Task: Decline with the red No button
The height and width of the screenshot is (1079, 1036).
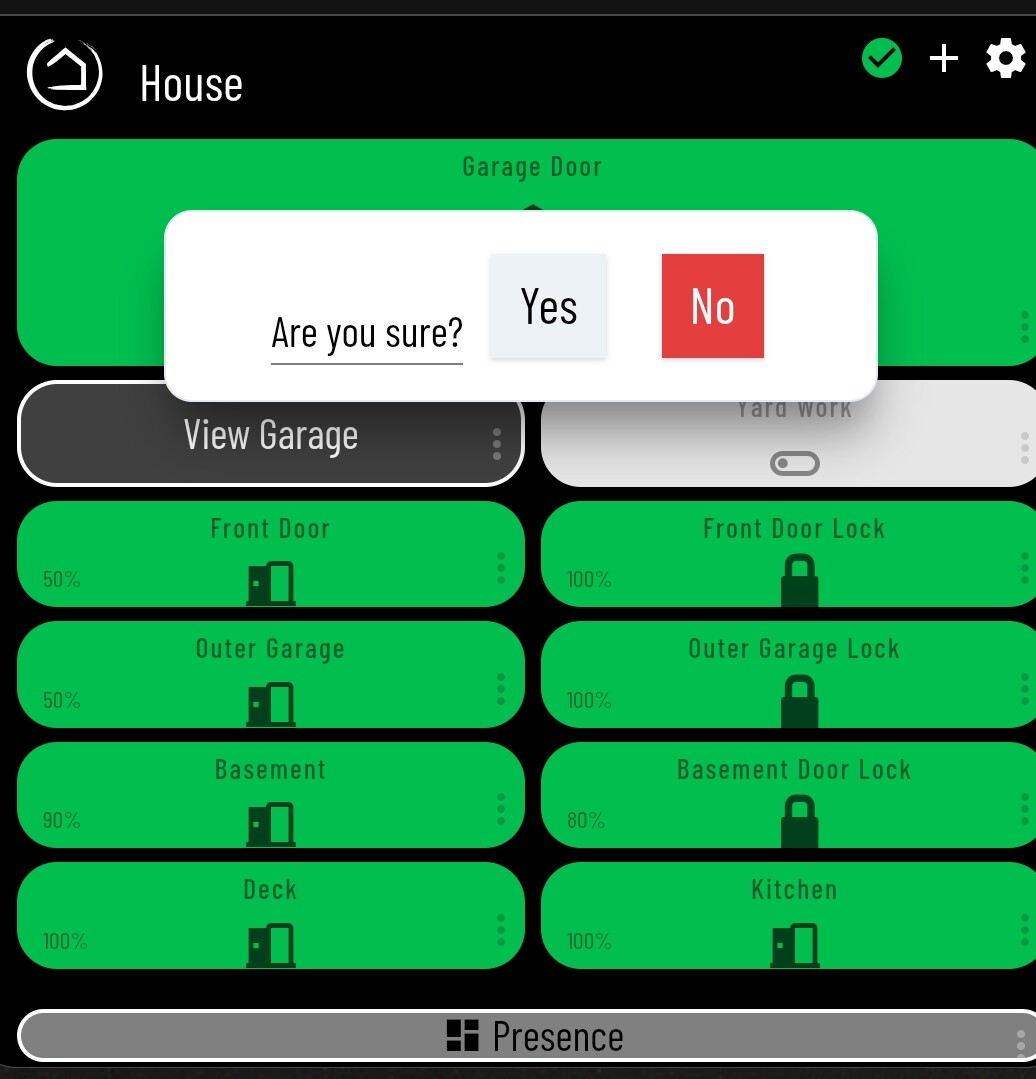Action: pos(712,306)
